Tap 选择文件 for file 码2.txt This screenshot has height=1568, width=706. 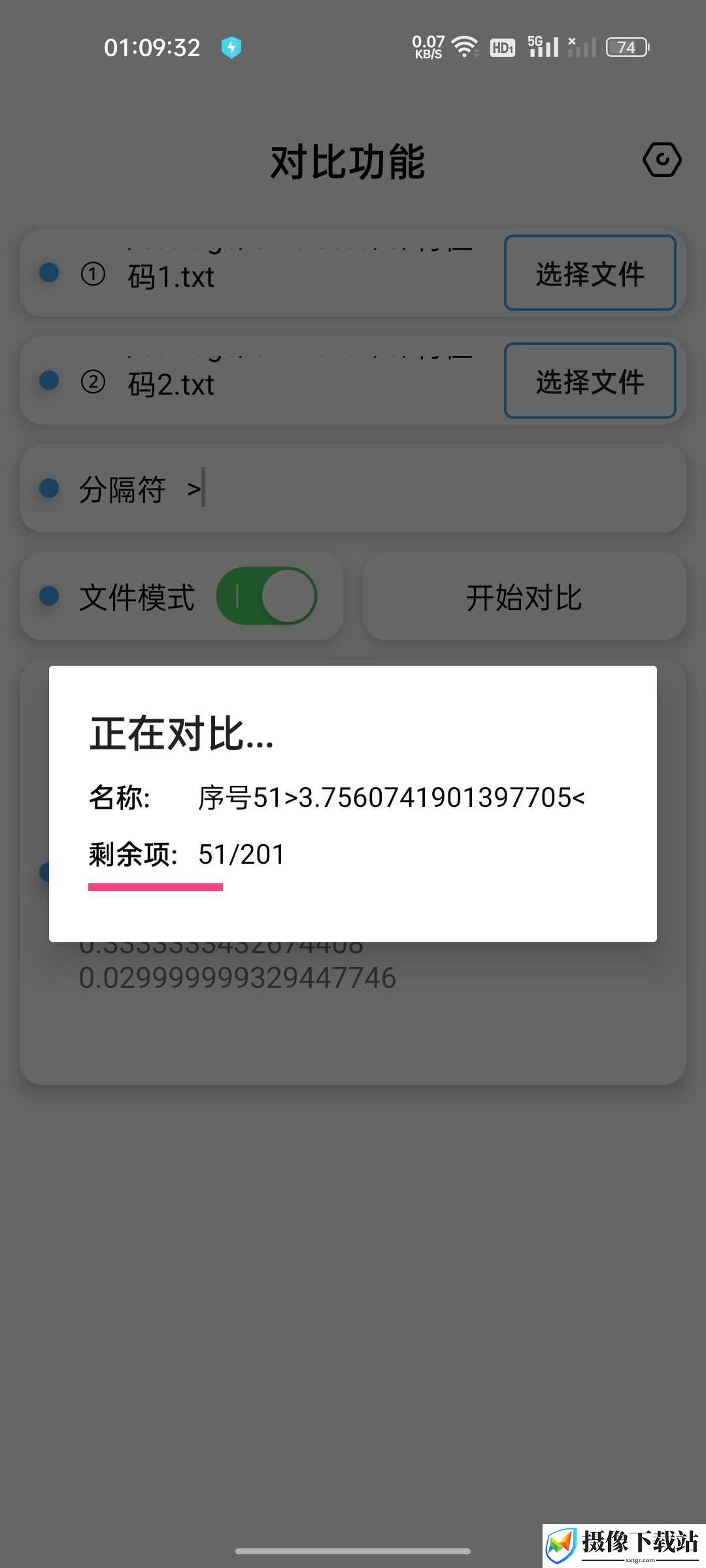tap(590, 380)
